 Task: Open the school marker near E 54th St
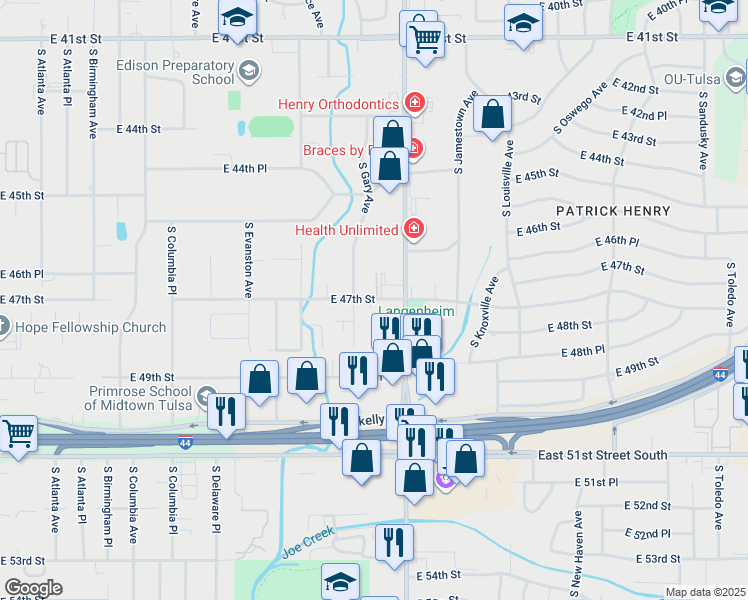click(340, 582)
